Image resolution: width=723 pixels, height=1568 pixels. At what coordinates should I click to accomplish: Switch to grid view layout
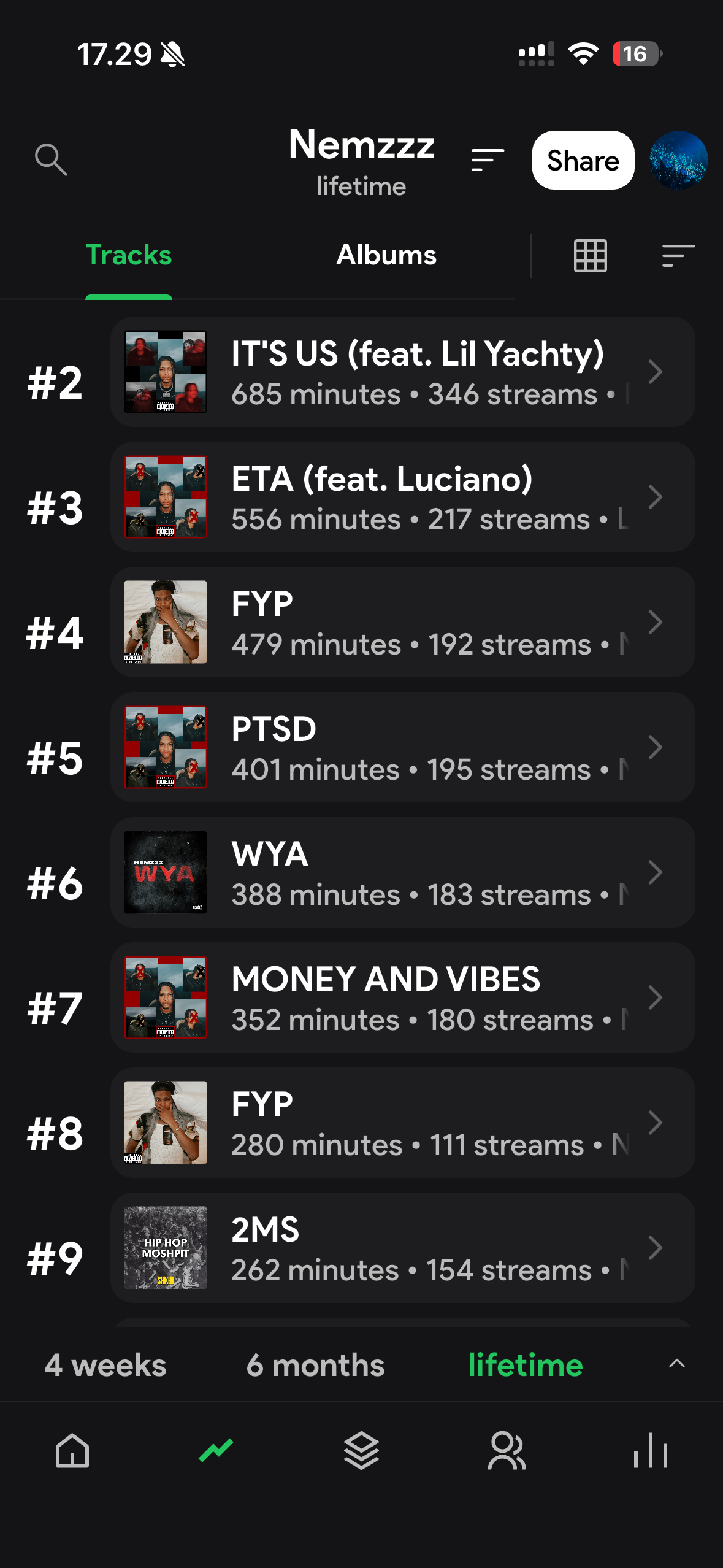(590, 255)
